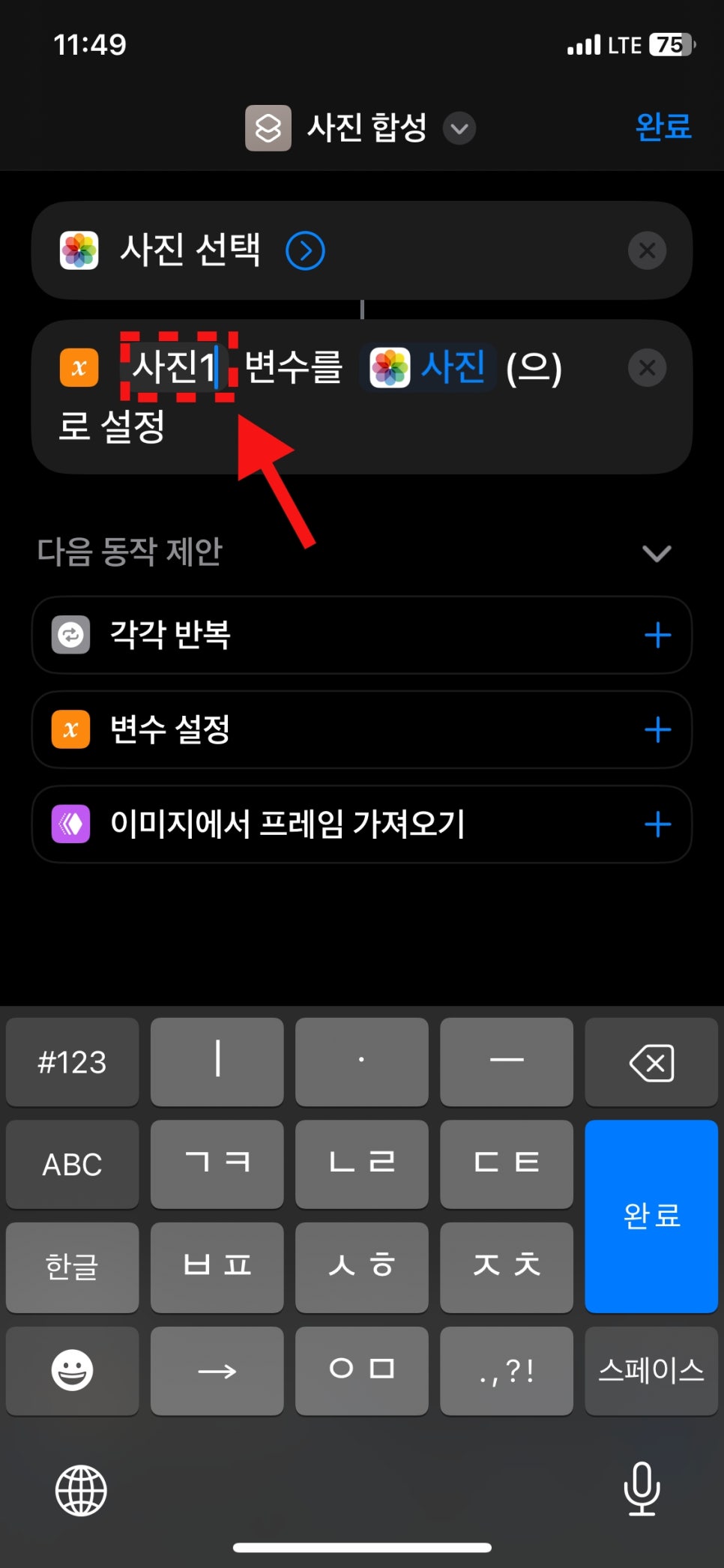Tap the 사진 variable input token
Screen dimensions: 724x1568
(x=428, y=367)
